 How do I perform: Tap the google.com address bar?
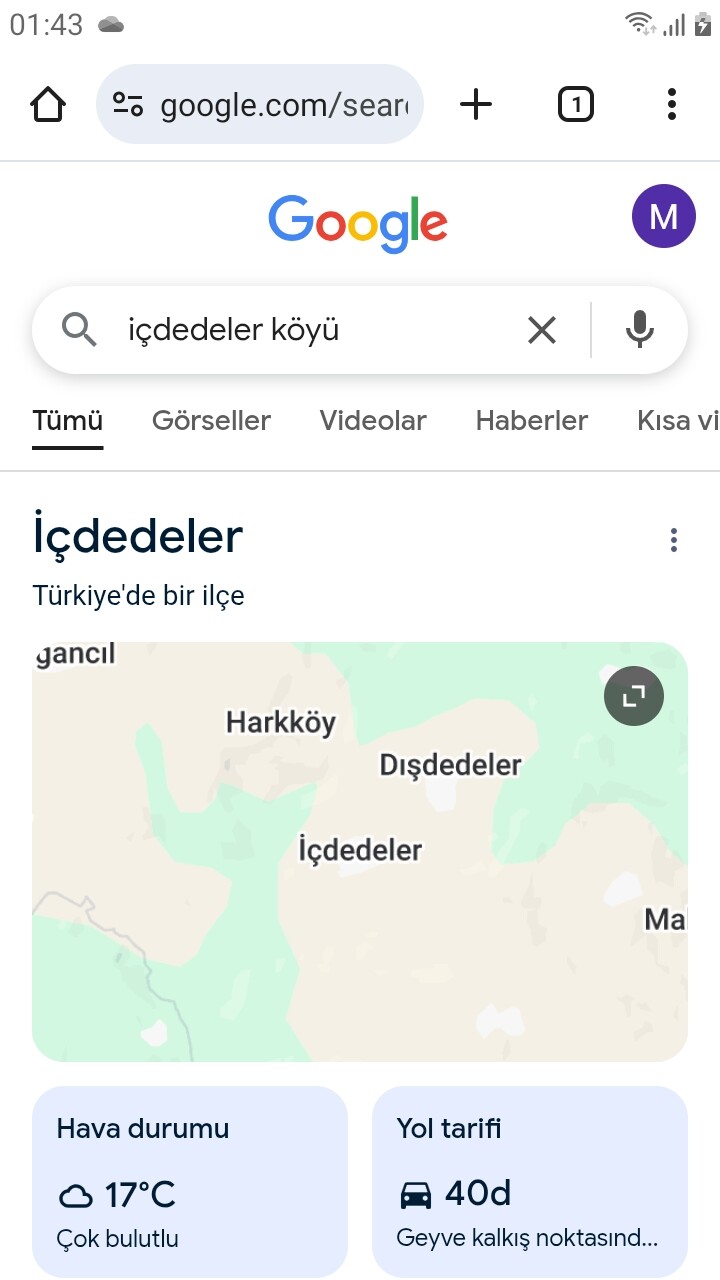260,104
